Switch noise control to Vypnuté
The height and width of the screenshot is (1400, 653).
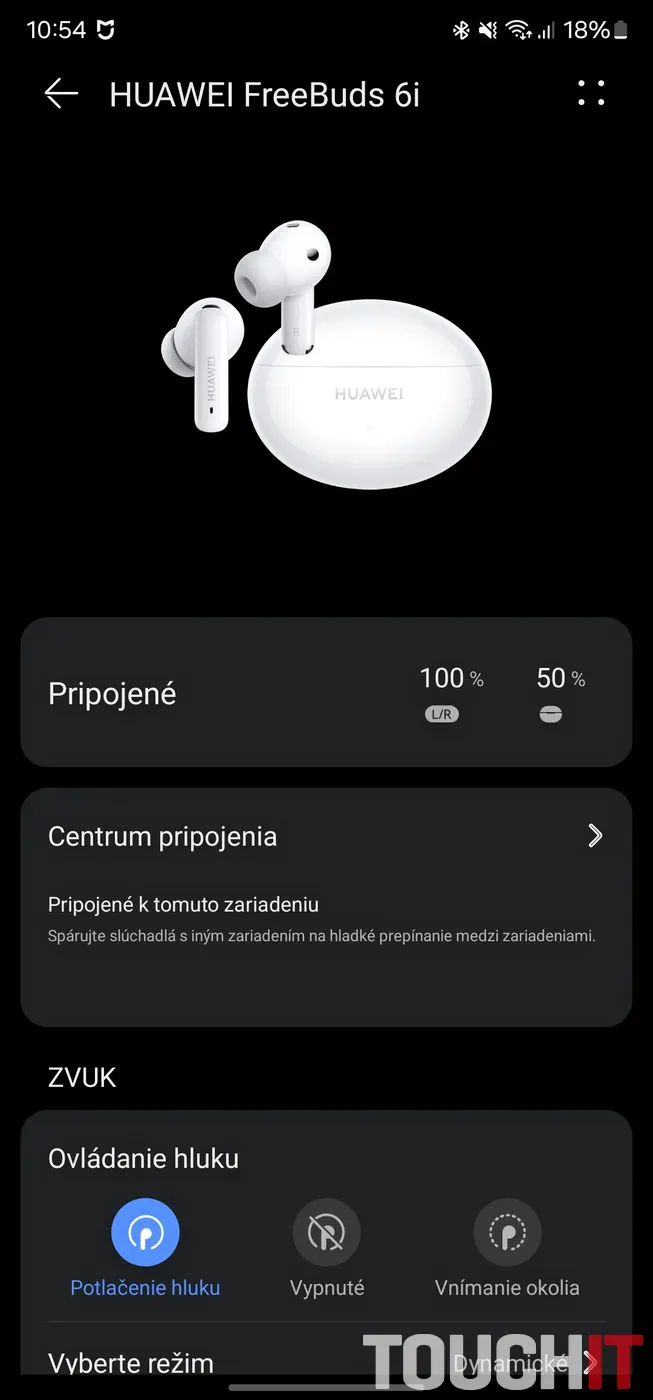(x=326, y=1234)
